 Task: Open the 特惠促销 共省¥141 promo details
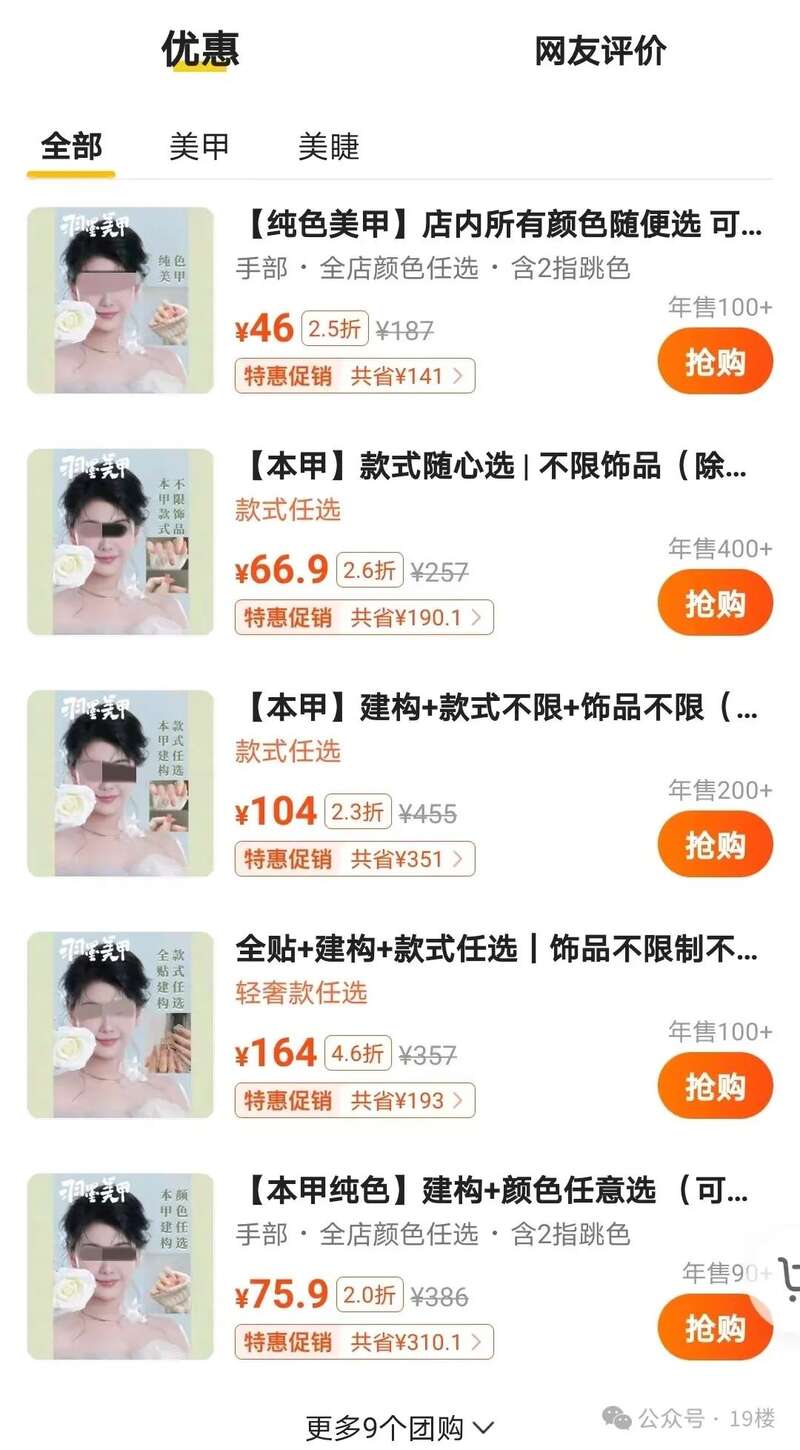(x=354, y=376)
